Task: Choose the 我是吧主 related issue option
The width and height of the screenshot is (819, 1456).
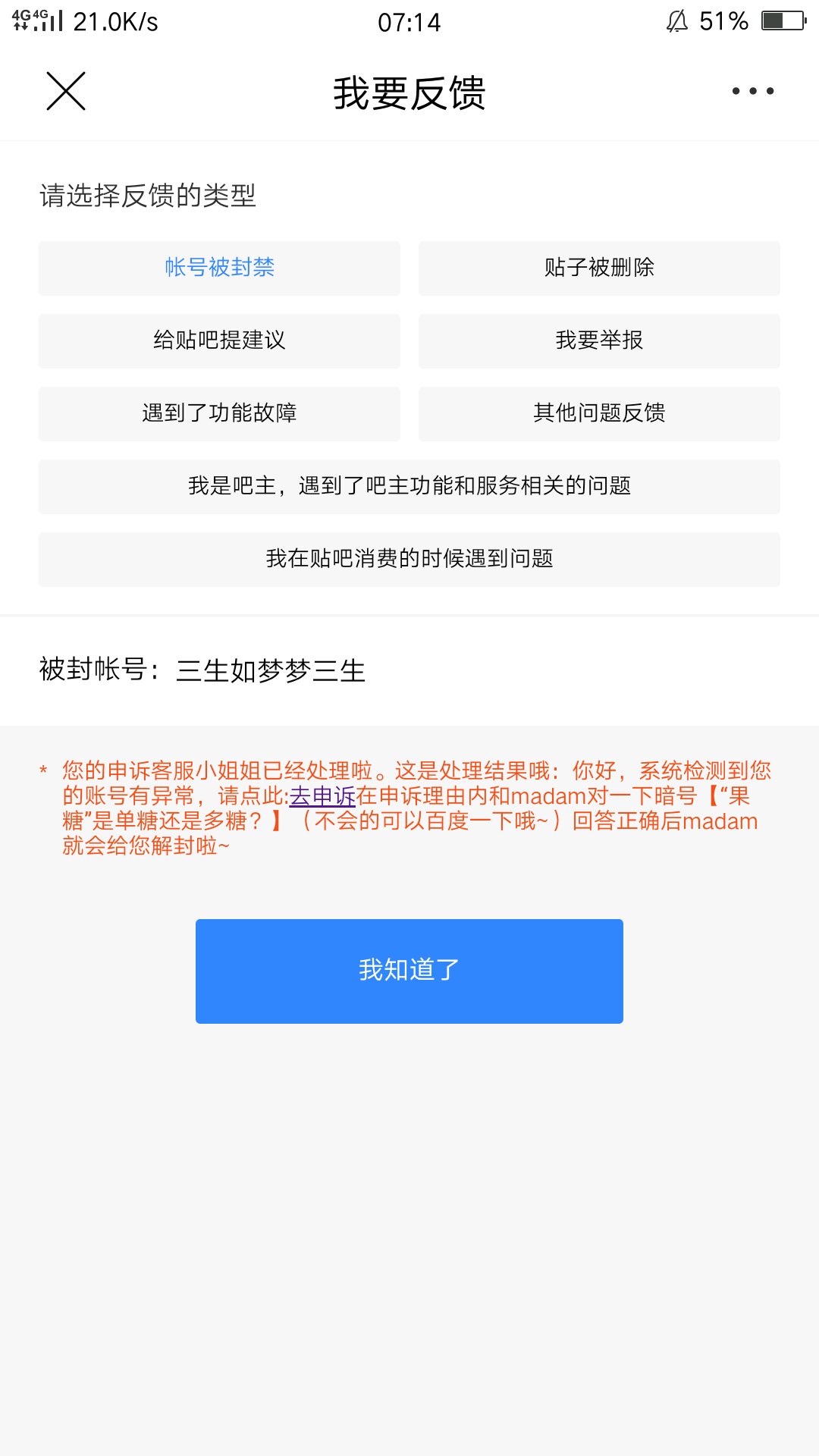Action: click(409, 486)
